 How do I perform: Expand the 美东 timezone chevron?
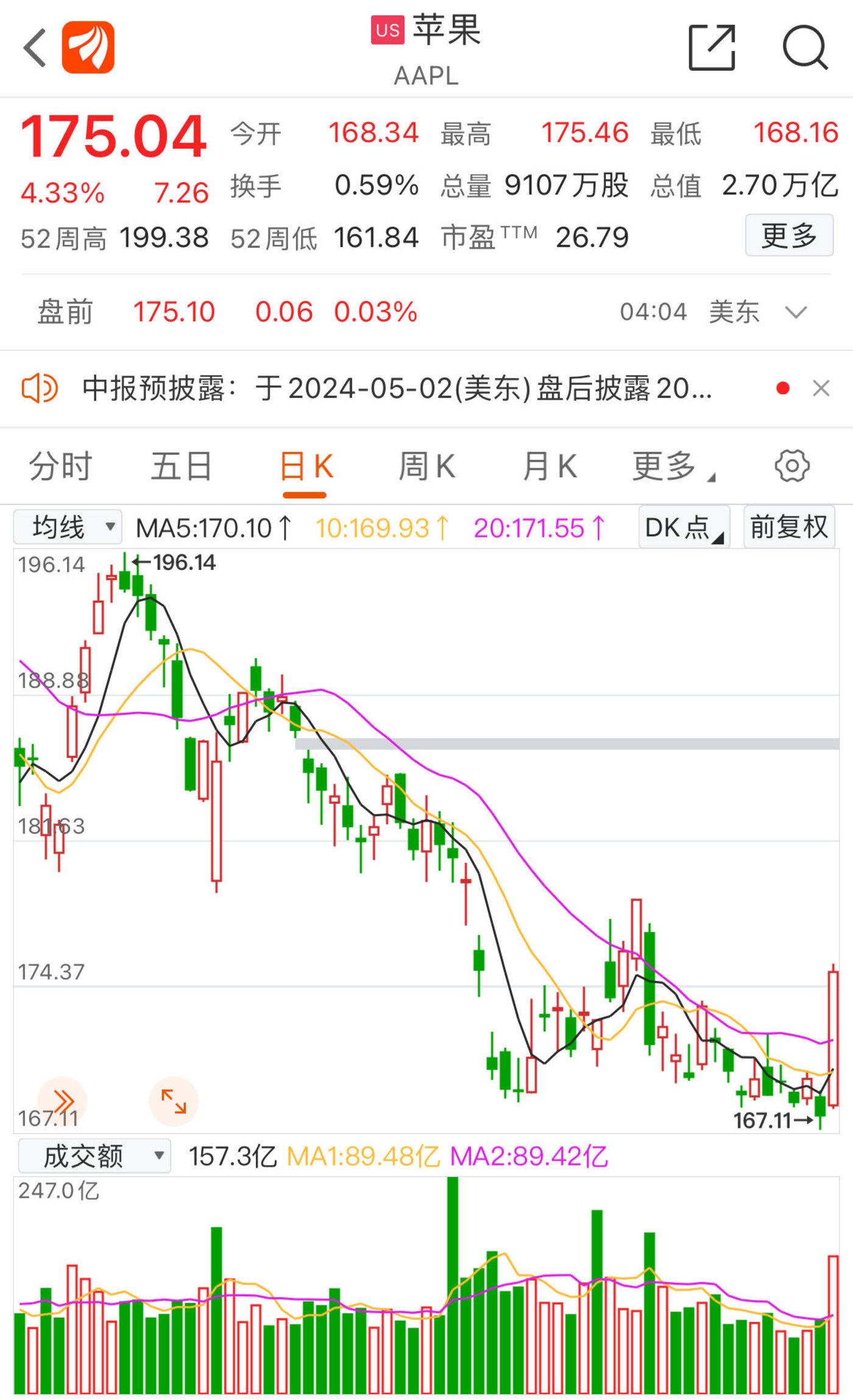pyautogui.click(x=796, y=313)
